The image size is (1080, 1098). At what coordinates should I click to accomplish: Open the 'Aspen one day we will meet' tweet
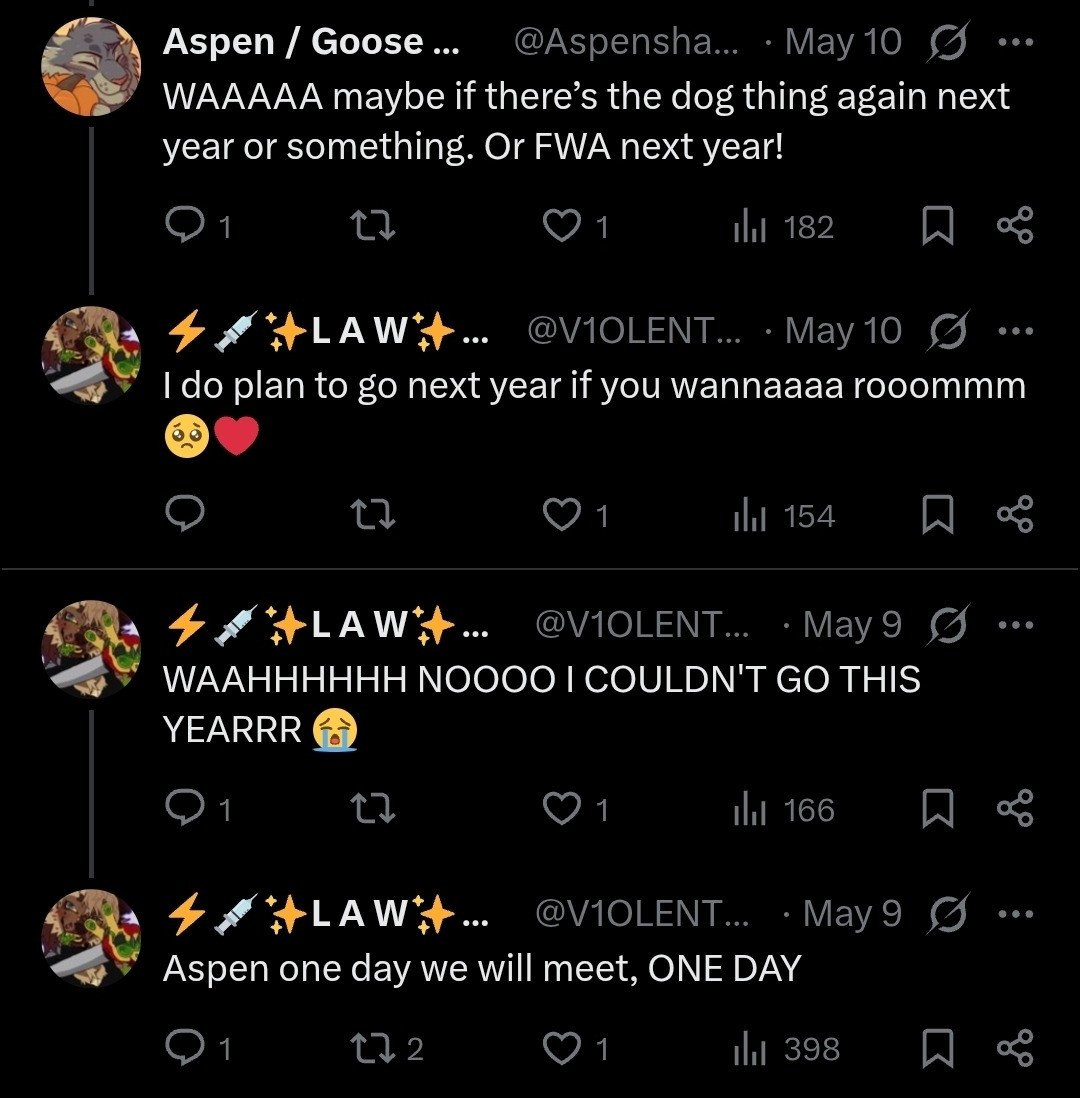(x=482, y=968)
